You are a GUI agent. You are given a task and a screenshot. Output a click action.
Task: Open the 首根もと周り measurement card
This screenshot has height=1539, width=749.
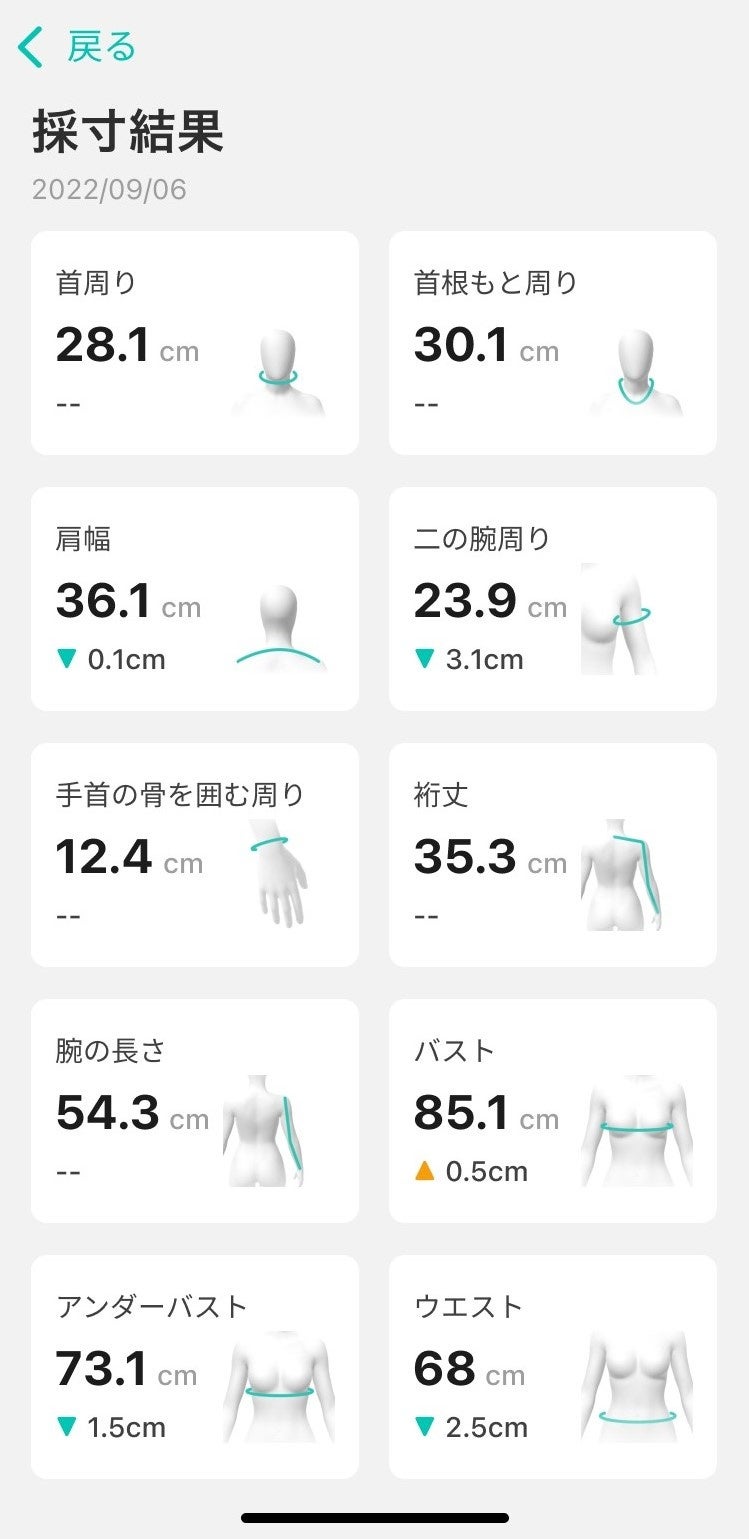click(x=552, y=343)
